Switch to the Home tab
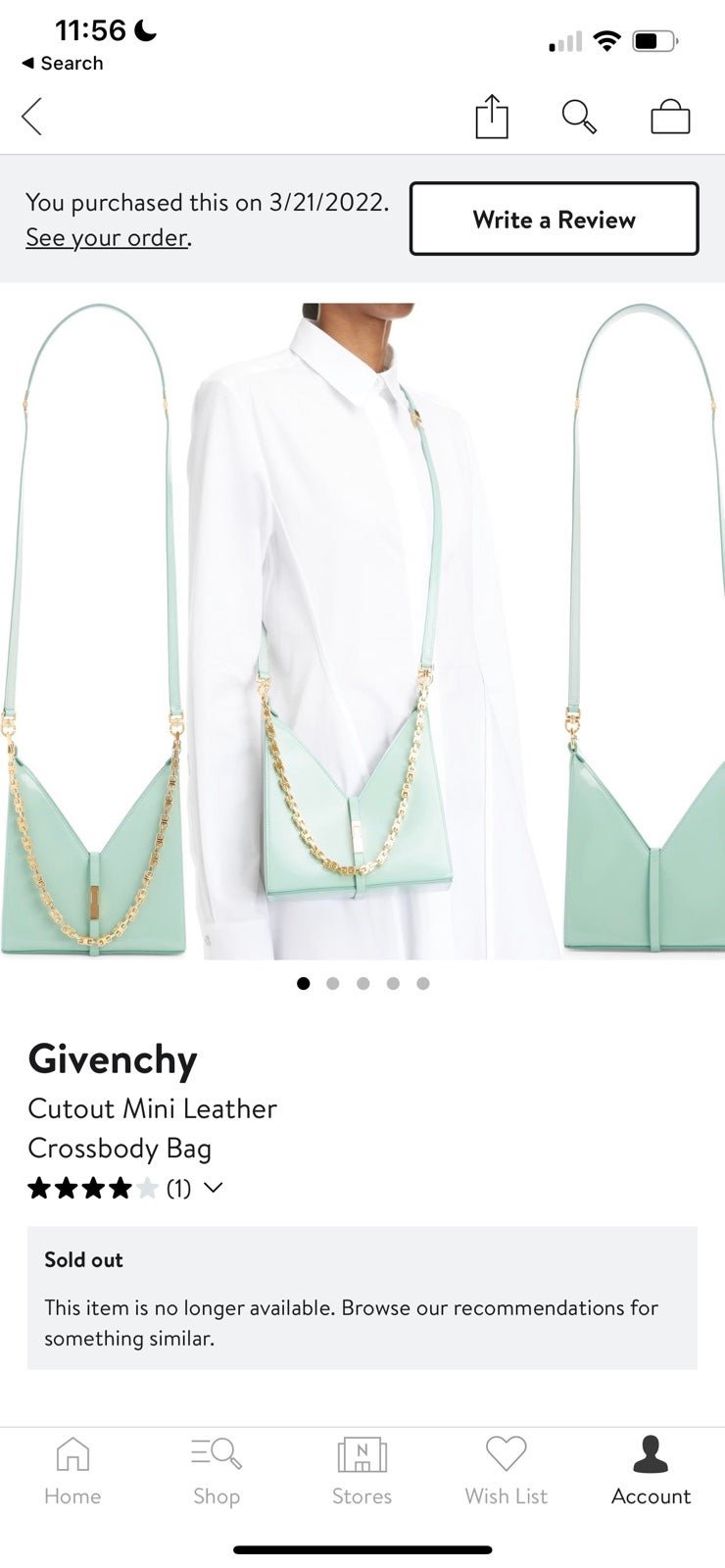Viewport: 725px width, 1568px height. (x=72, y=1470)
